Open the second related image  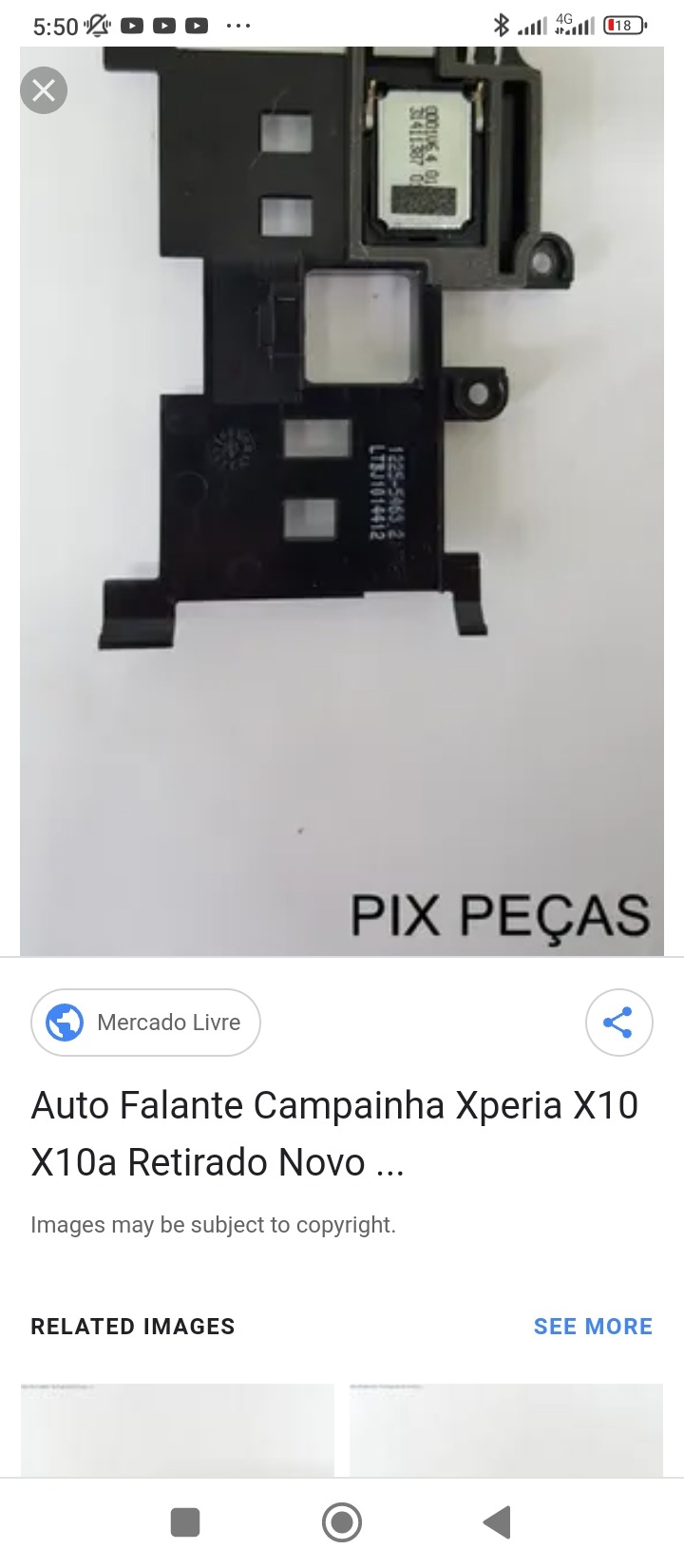(505, 1429)
